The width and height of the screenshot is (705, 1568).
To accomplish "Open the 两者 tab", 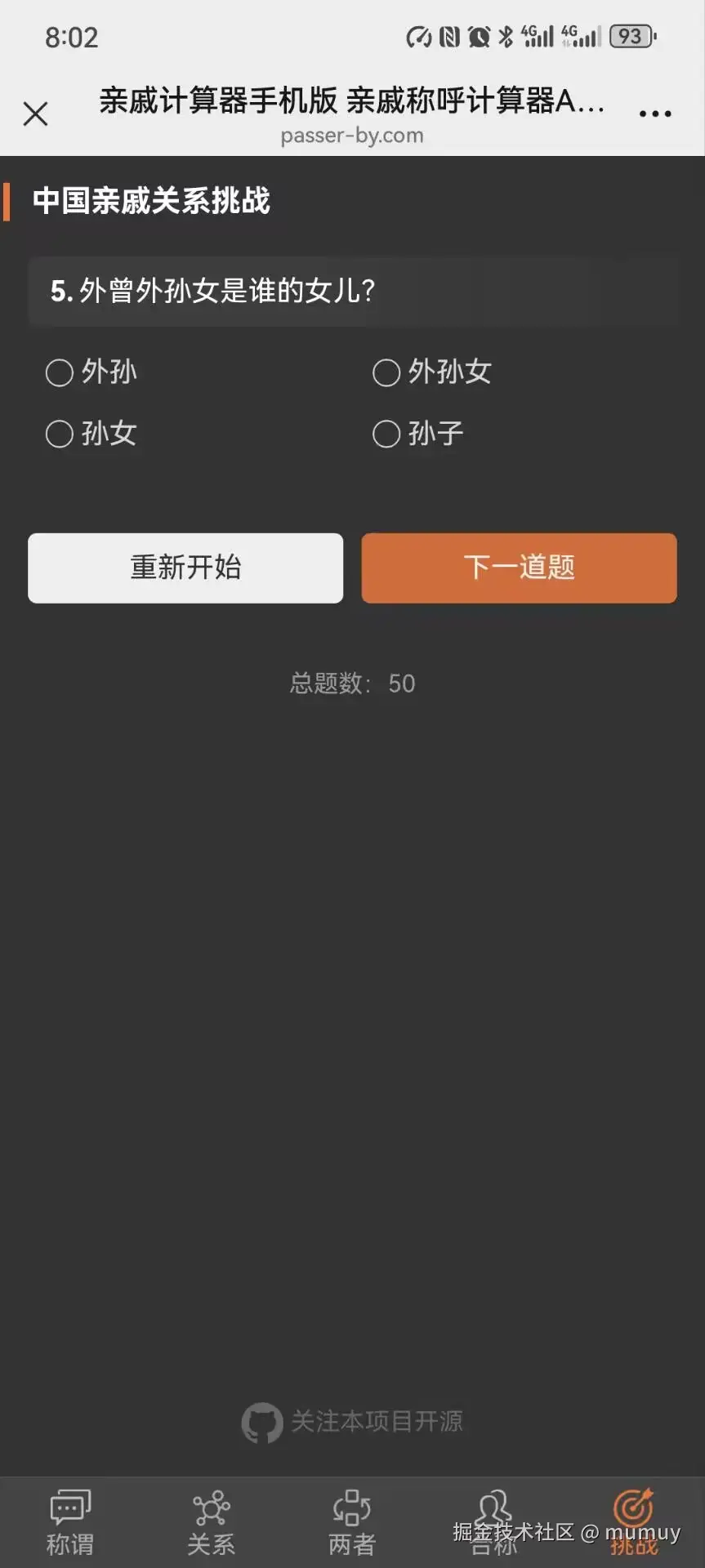I will point(352,1522).
